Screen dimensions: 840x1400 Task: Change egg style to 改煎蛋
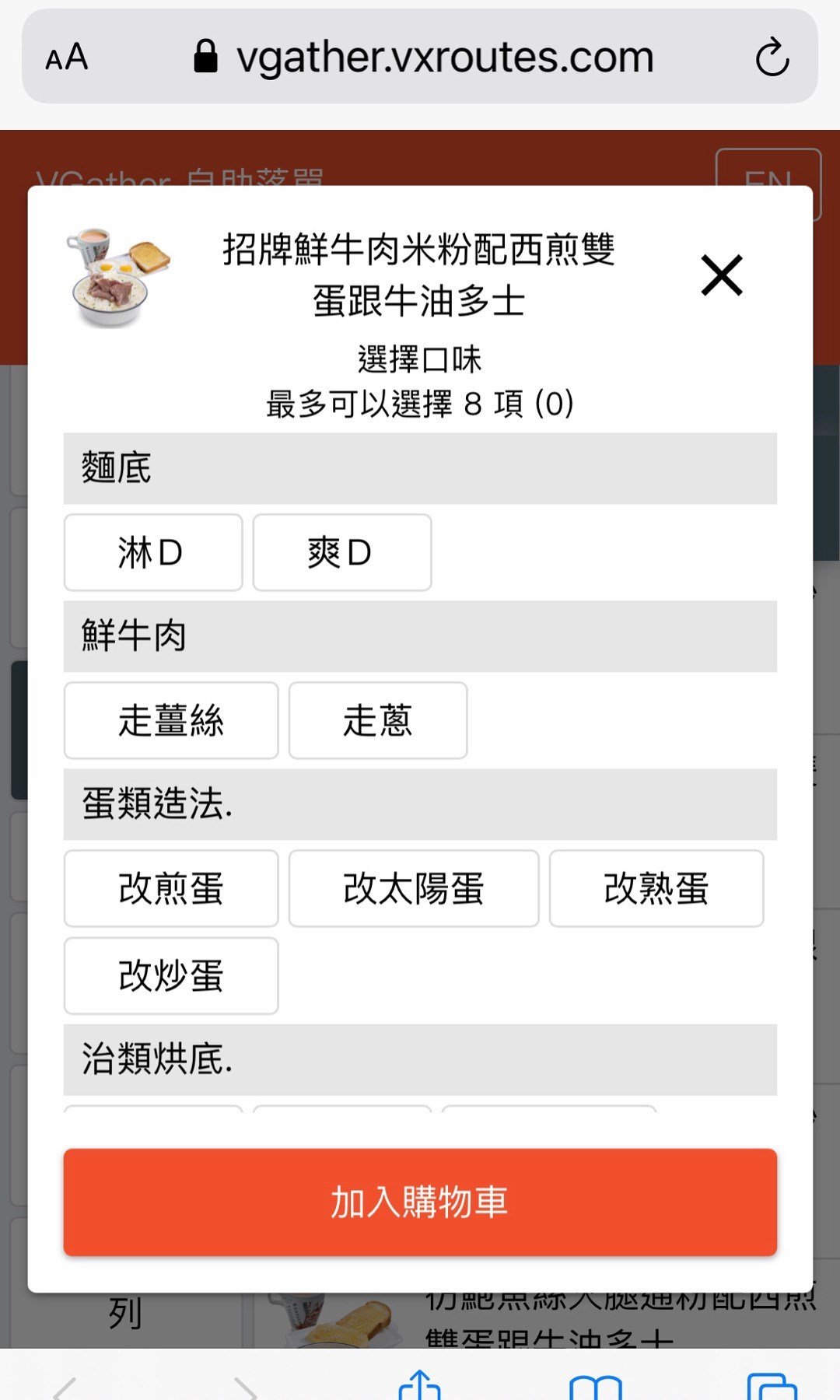point(171,888)
